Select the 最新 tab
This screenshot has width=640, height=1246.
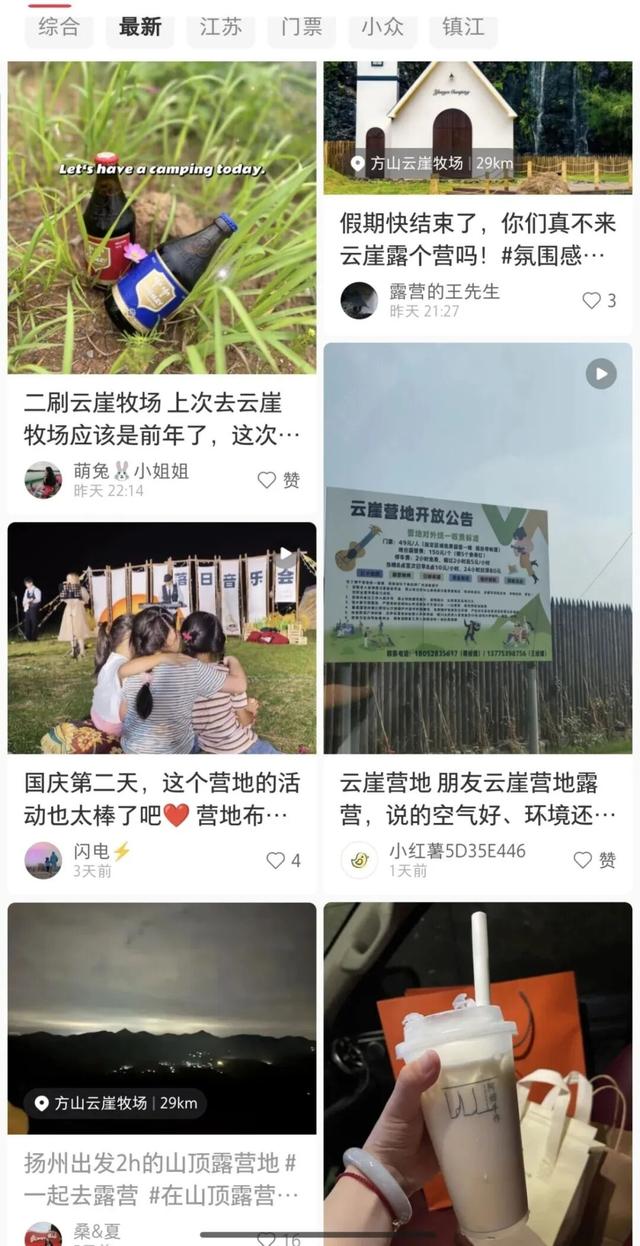pyautogui.click(x=140, y=27)
